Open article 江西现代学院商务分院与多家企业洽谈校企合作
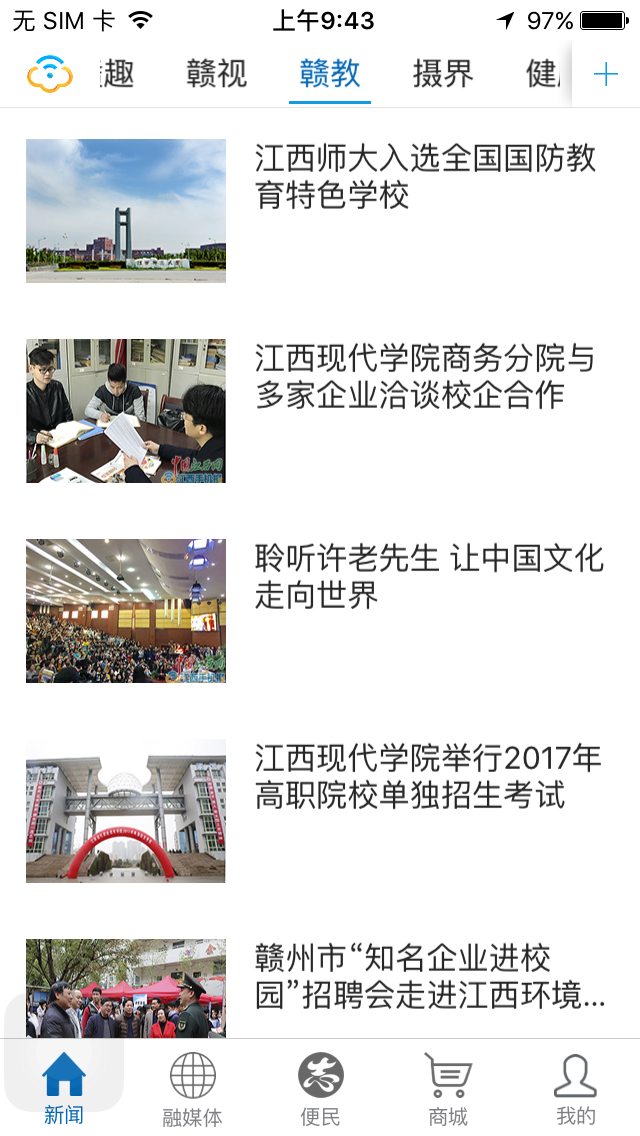640x1136 pixels. click(425, 377)
